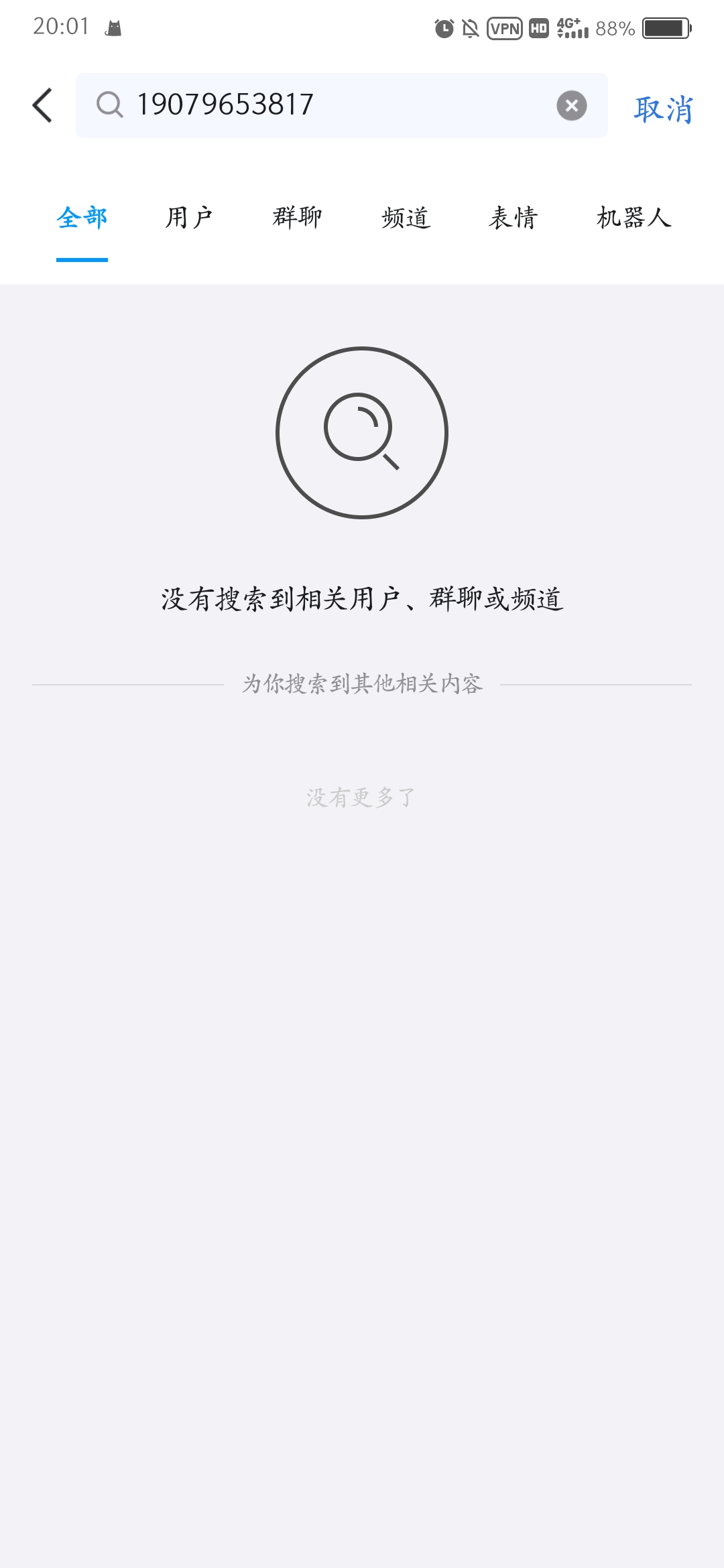Switch to the 用户 tab
This screenshot has height=1568, width=724.
[x=189, y=218]
